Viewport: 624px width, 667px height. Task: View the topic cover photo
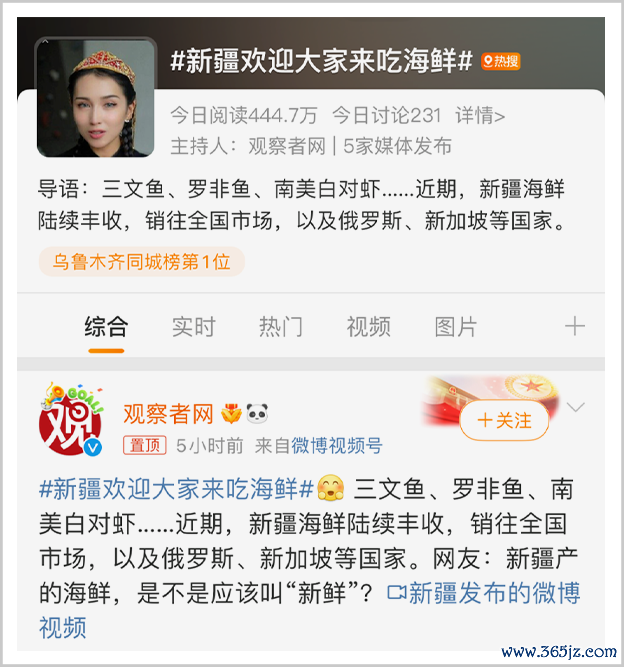96,98
